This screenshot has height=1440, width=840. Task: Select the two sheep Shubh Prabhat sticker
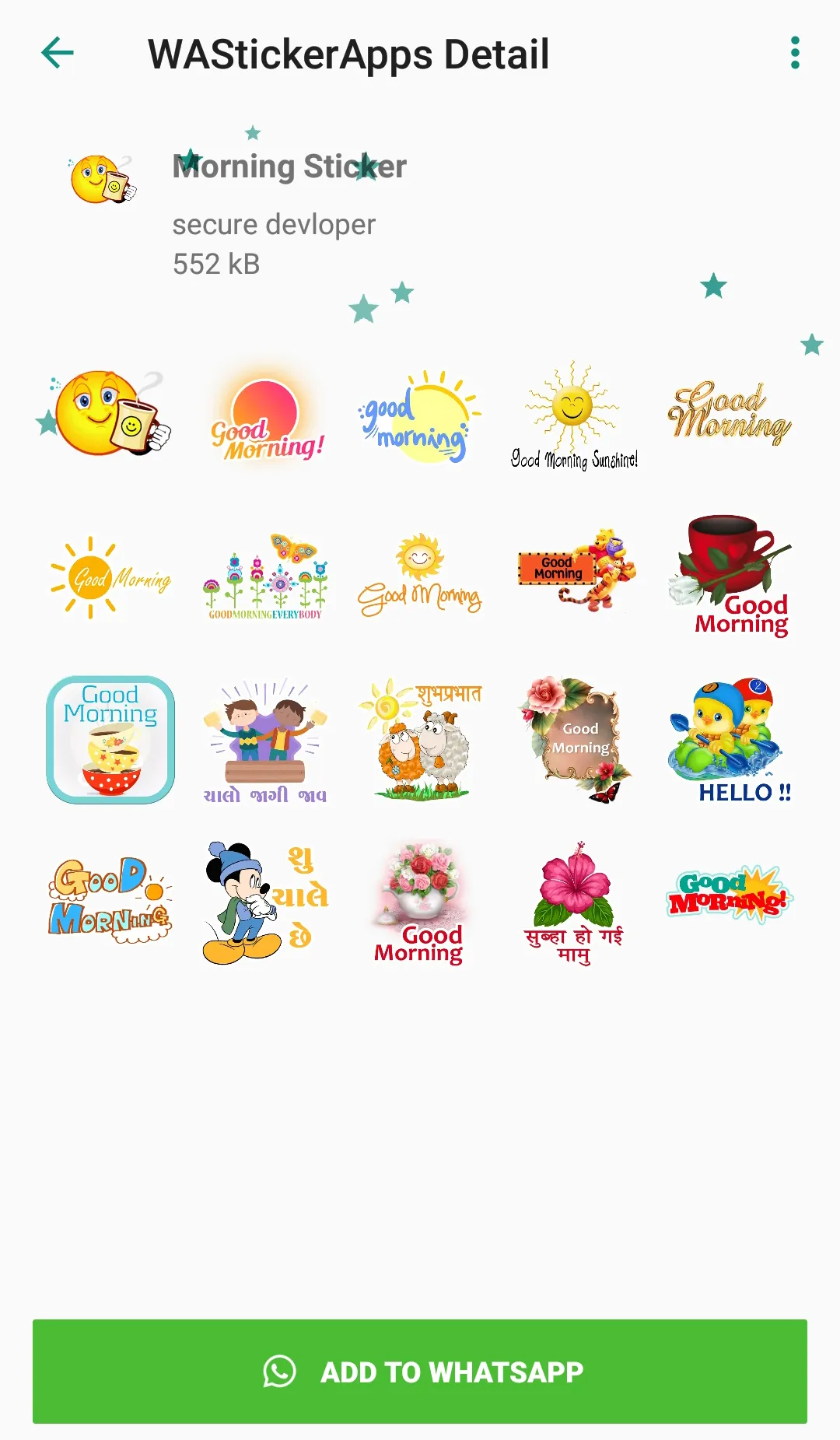(x=420, y=739)
